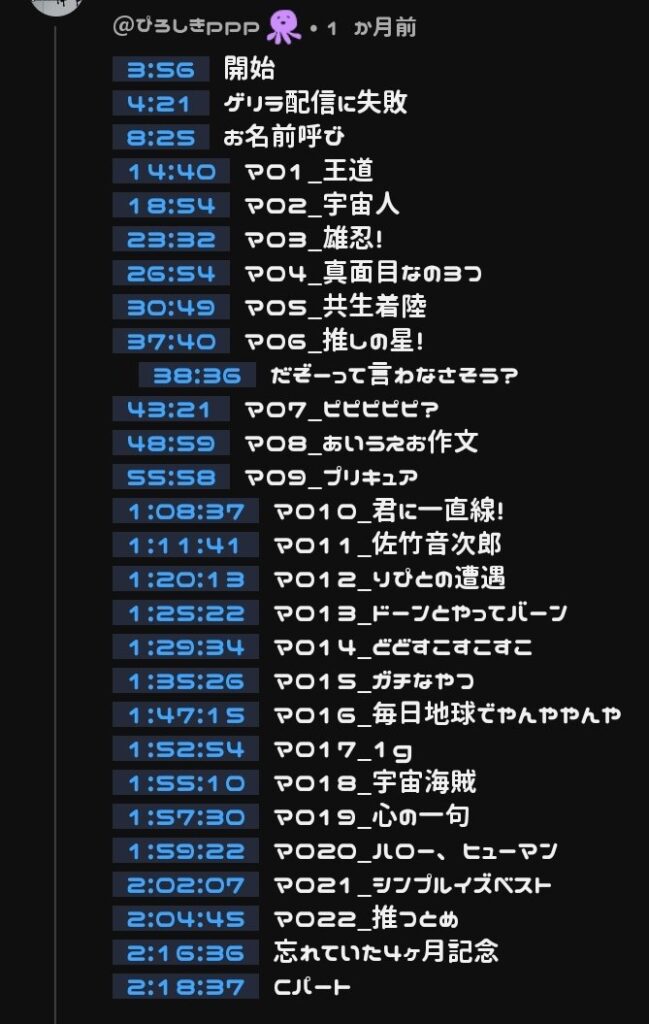The height and width of the screenshot is (1024, 649).
Task: Seek to 1:29:34 マ014
Action: click(186, 647)
